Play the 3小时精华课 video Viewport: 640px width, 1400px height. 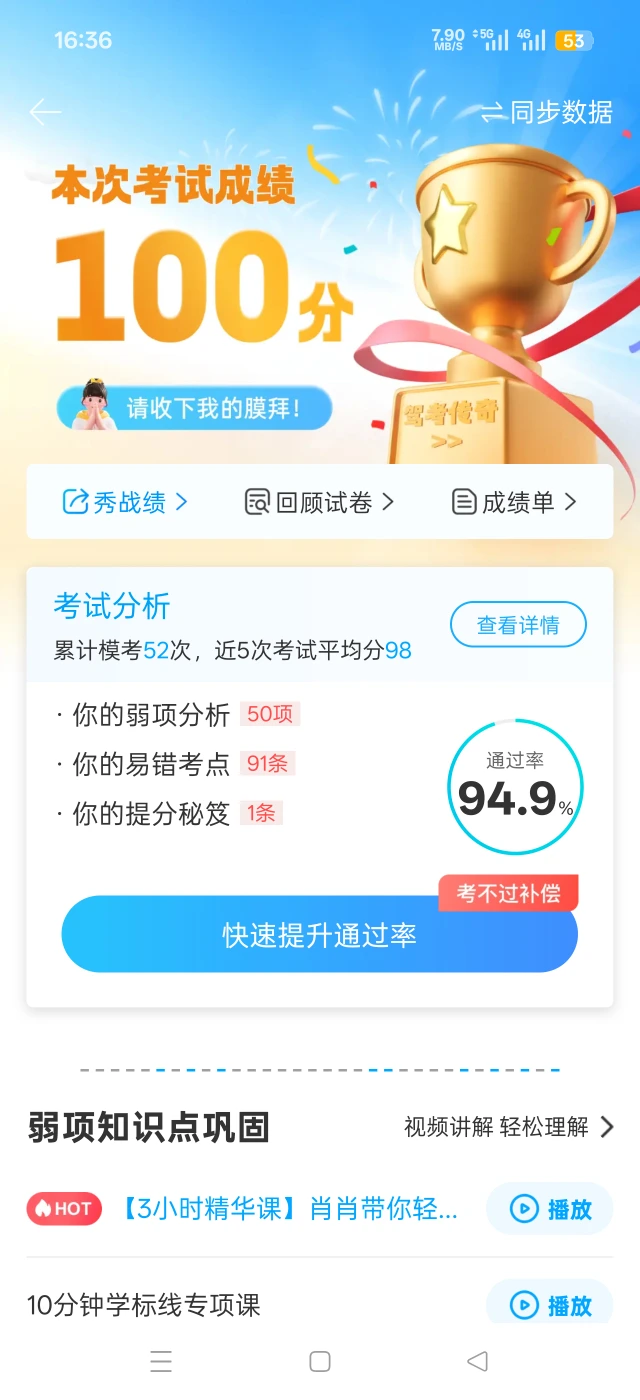click(549, 1209)
